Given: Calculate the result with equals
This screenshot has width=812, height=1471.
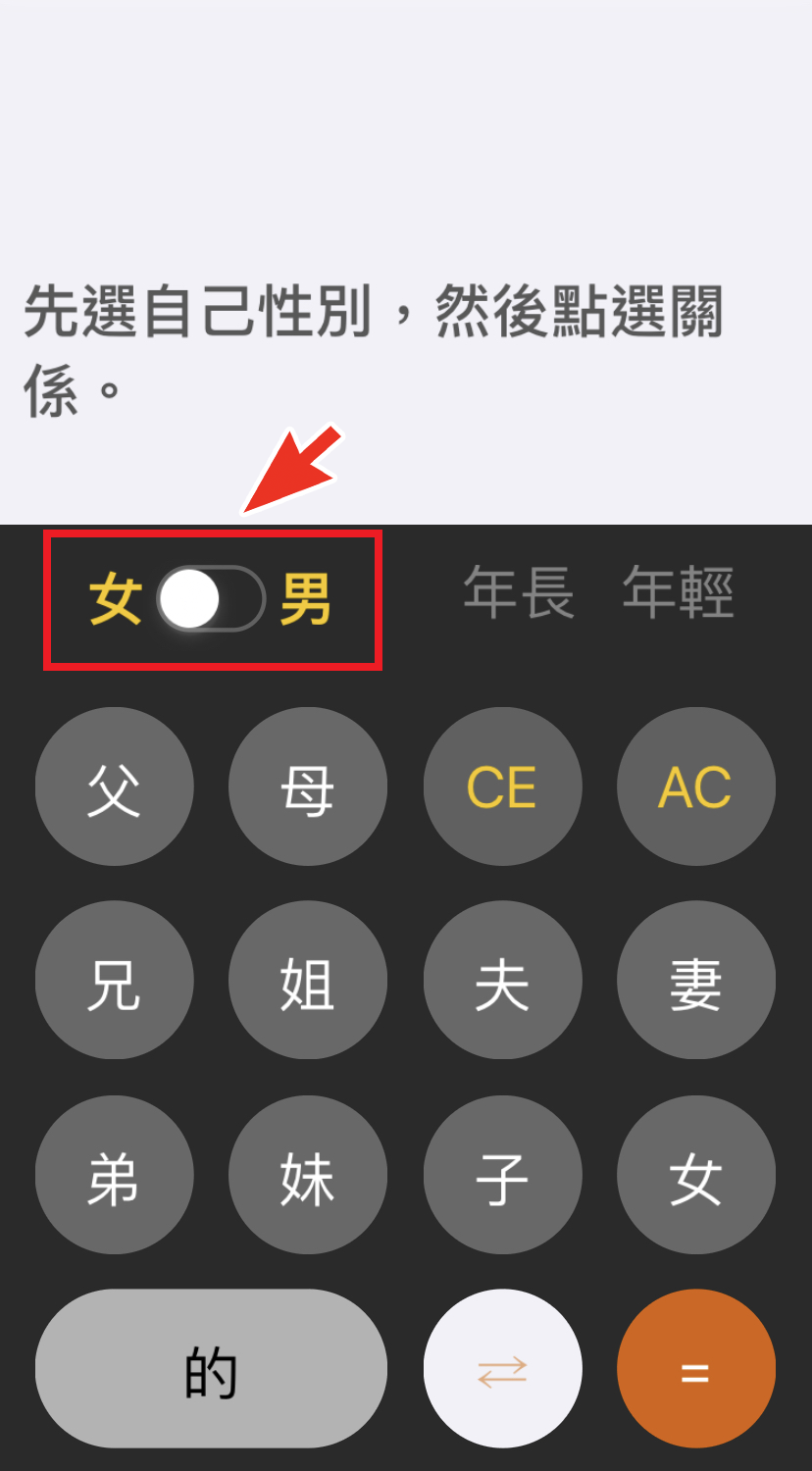Looking at the screenshot, I should pyautogui.click(x=695, y=1369).
